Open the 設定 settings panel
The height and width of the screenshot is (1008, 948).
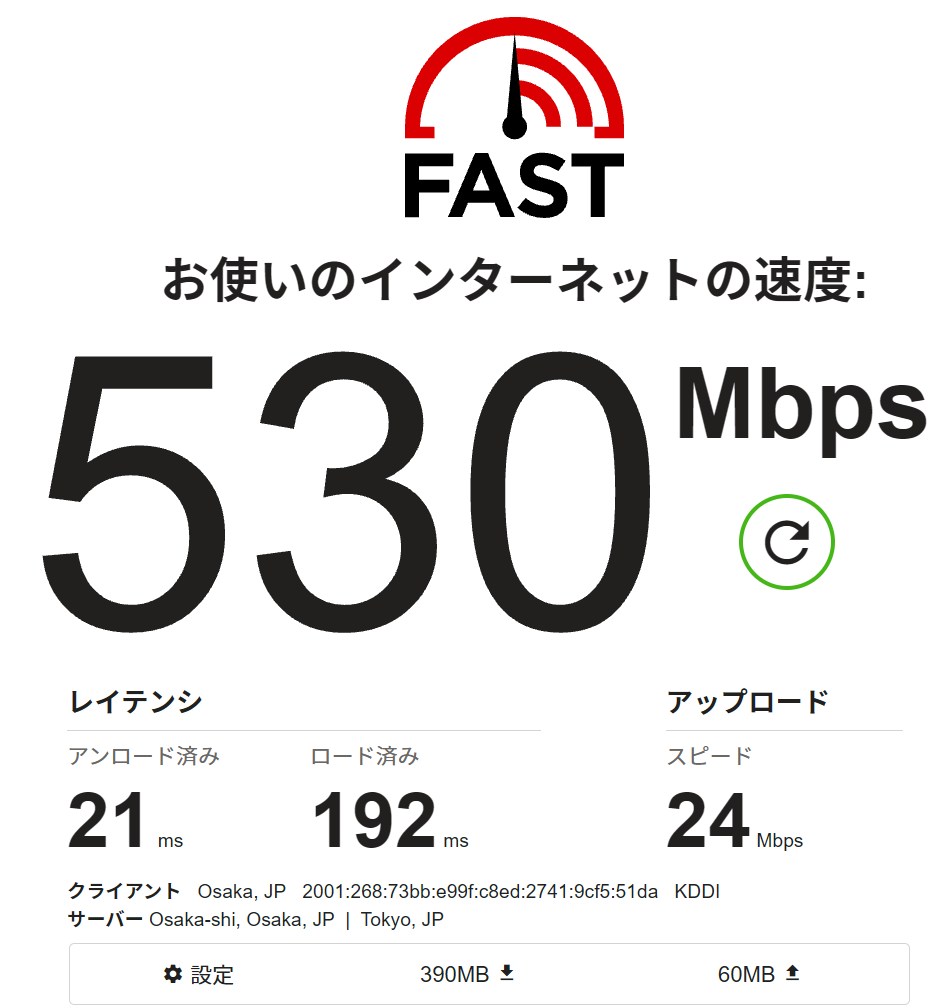click(x=195, y=975)
